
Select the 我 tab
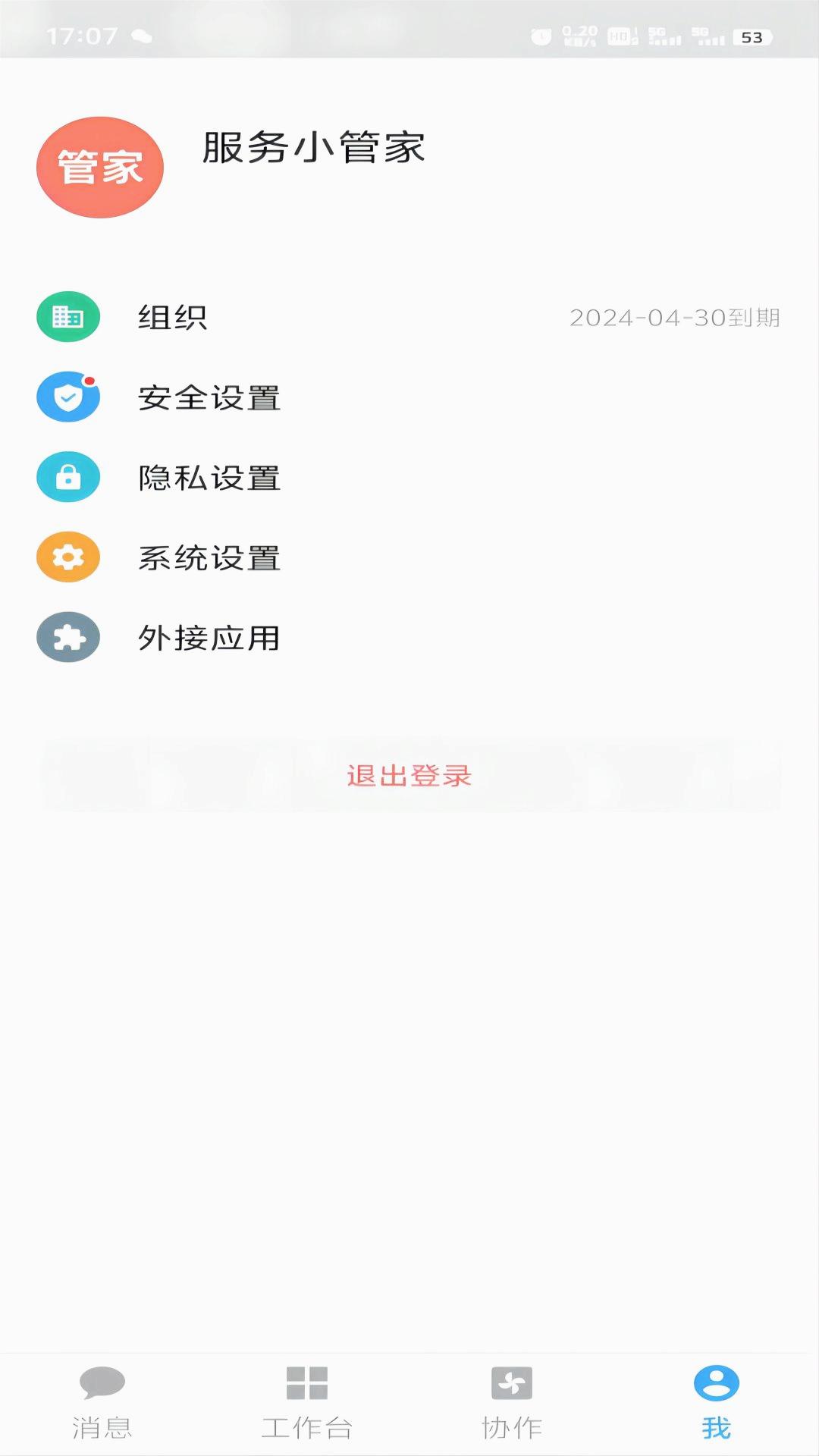pyautogui.click(x=717, y=1404)
